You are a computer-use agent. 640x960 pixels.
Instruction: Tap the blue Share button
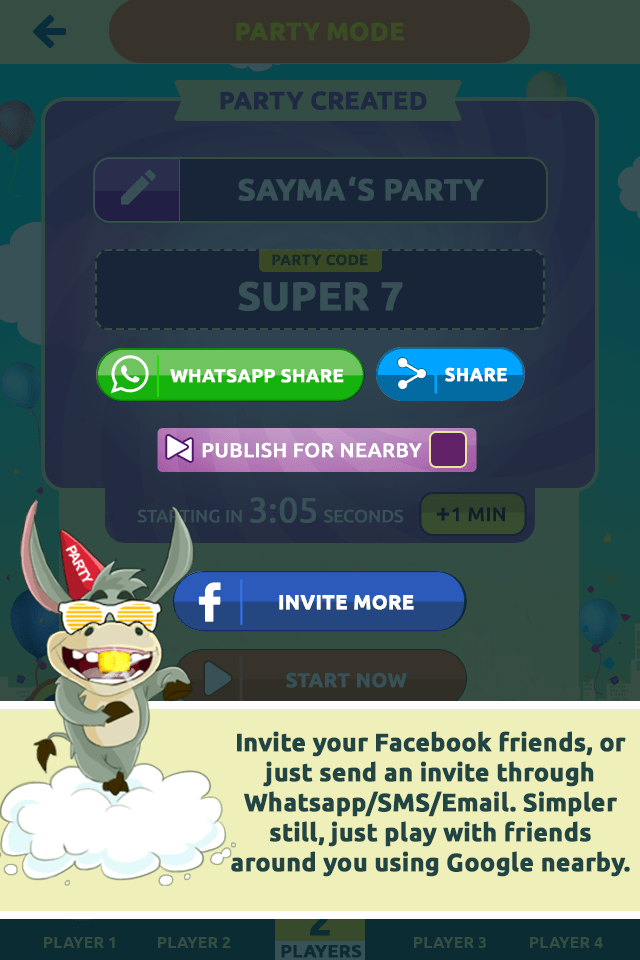tap(450, 375)
